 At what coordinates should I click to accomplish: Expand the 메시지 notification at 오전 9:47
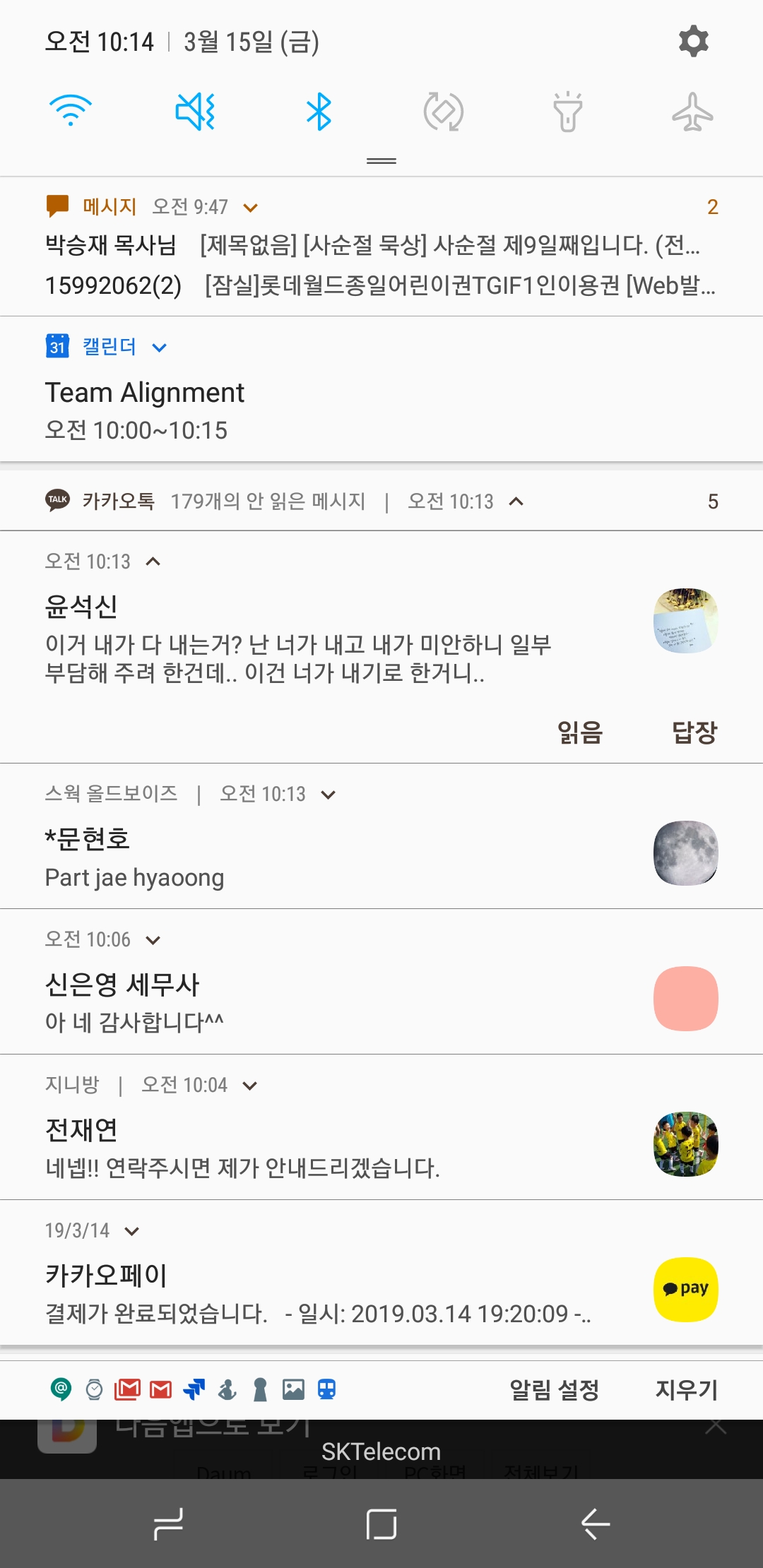click(x=251, y=208)
